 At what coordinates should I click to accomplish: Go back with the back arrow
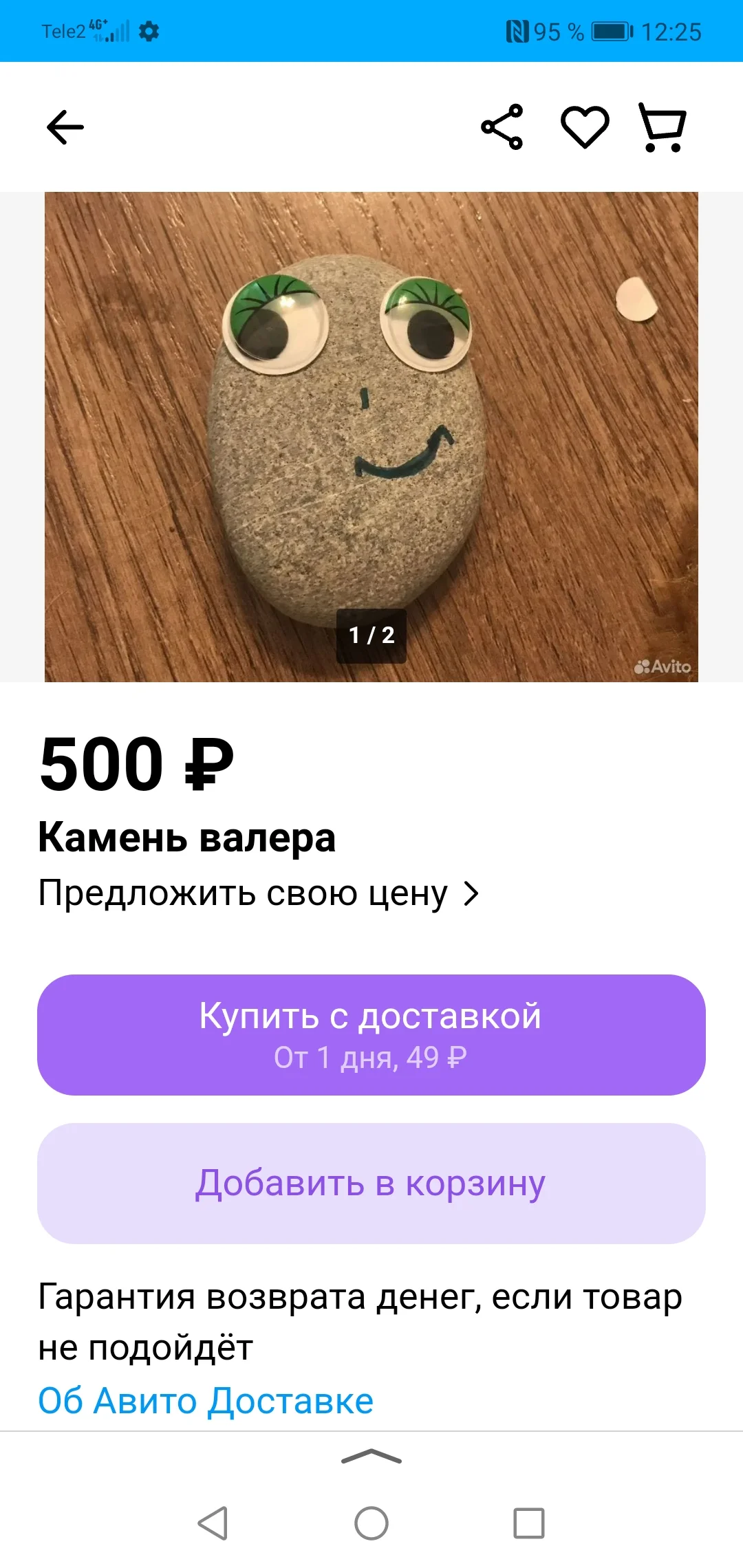pyautogui.click(x=63, y=127)
